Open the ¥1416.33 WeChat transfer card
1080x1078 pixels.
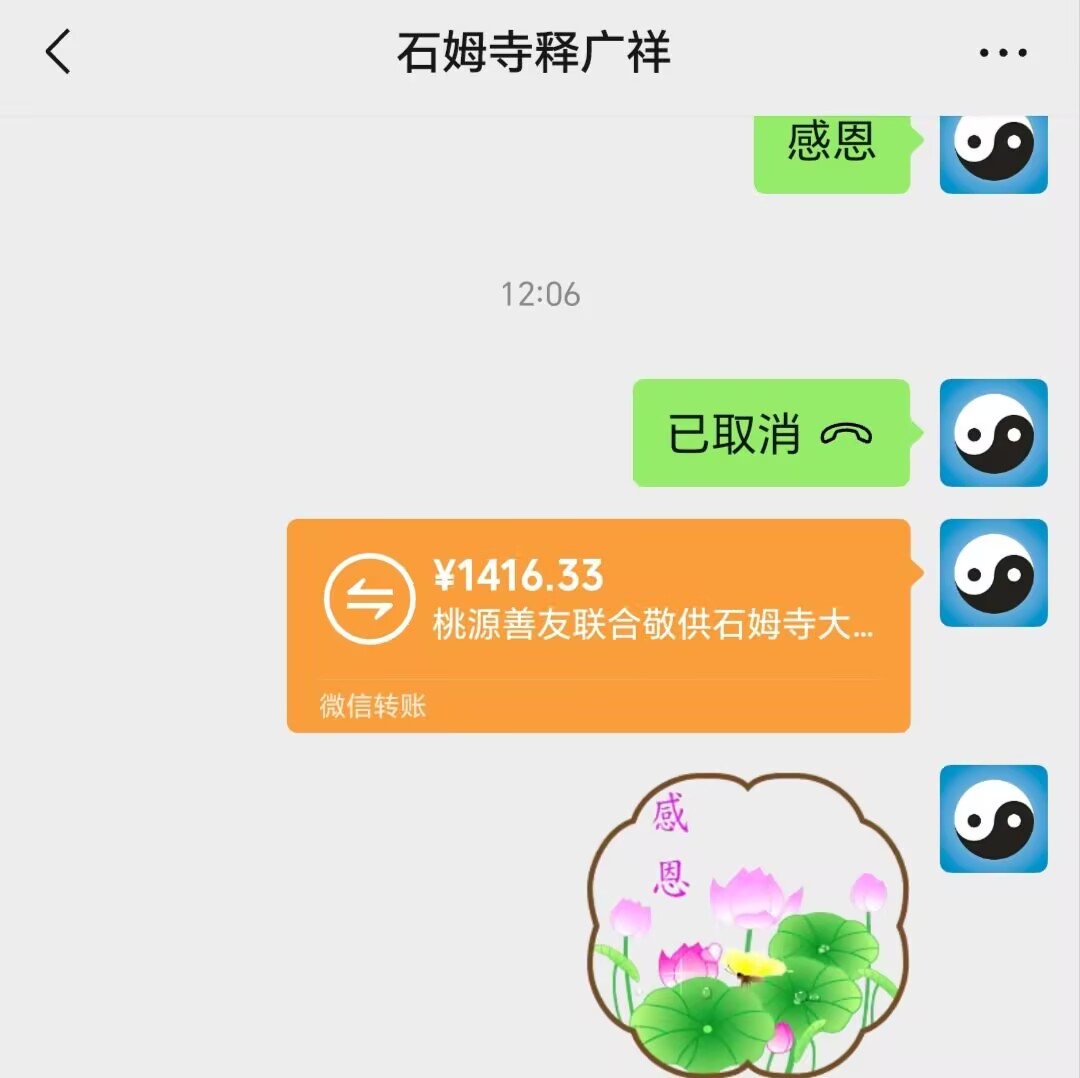(x=598, y=624)
